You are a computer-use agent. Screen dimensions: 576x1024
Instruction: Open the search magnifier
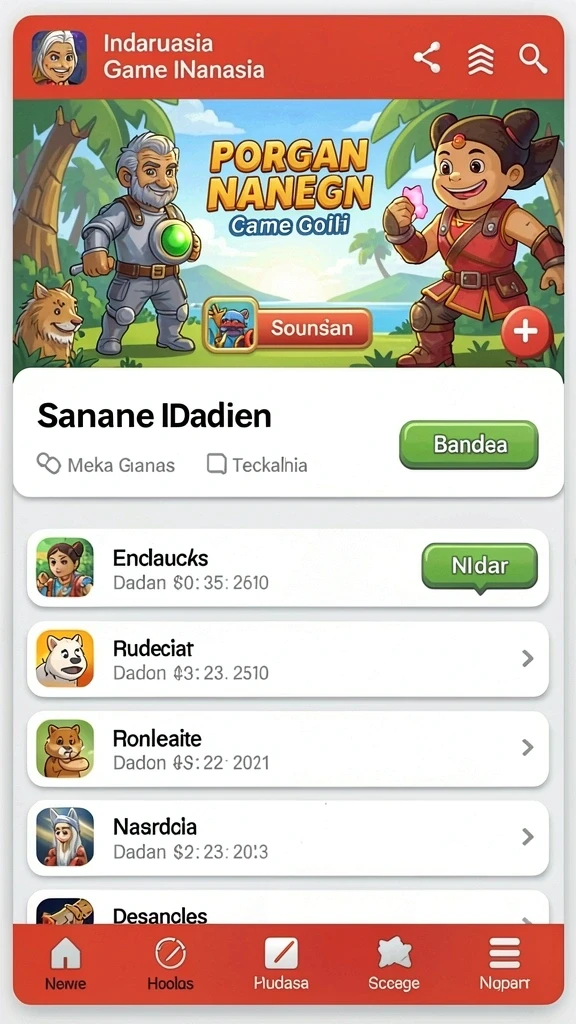(533, 58)
